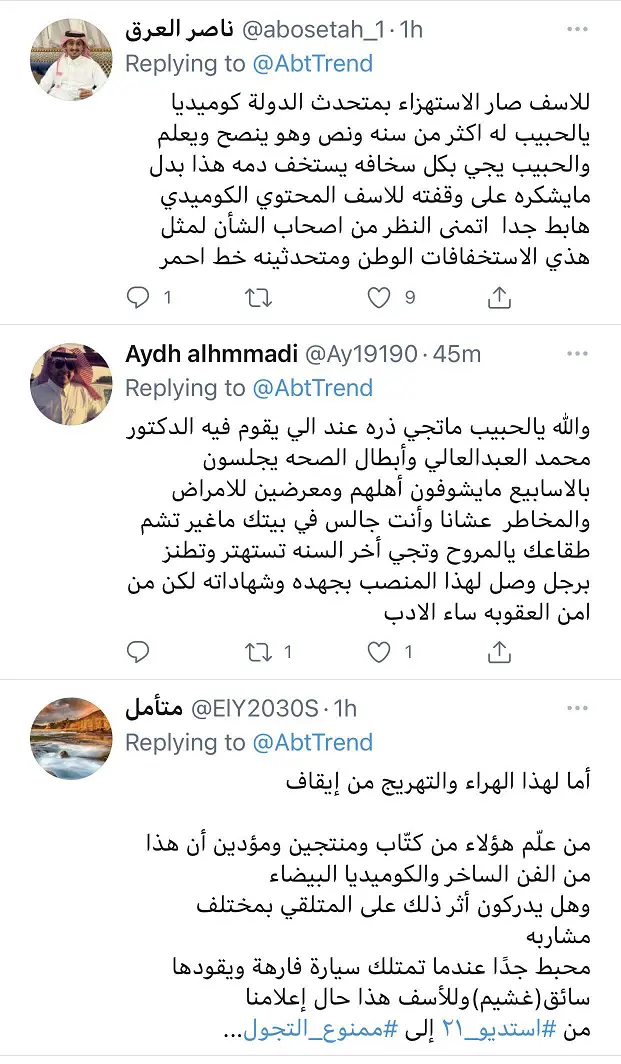The height and width of the screenshot is (1064, 621).
Task: Open the overflow menu on متأمل's tweet
Action: point(577,708)
